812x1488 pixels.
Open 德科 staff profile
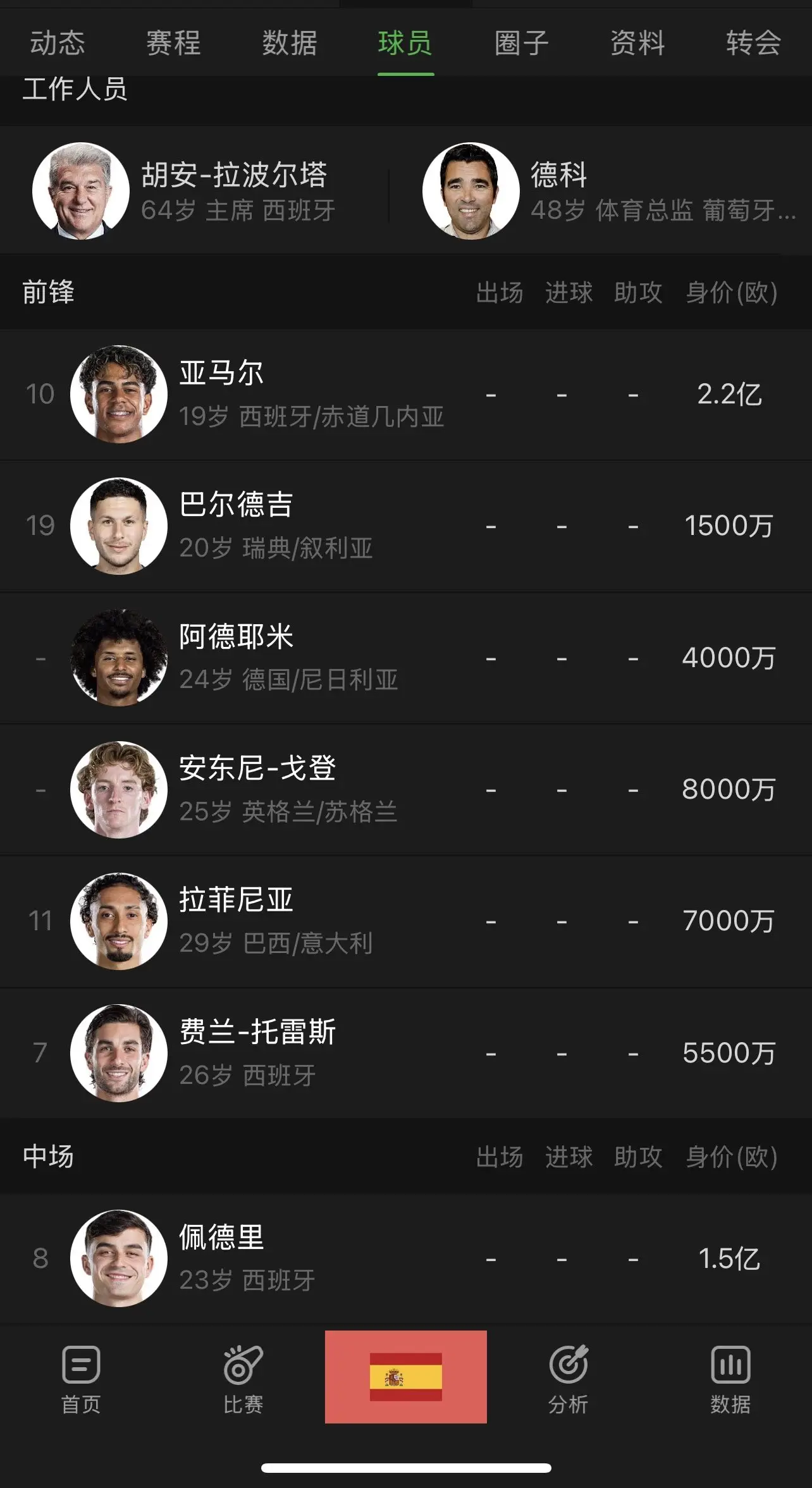pos(607,191)
